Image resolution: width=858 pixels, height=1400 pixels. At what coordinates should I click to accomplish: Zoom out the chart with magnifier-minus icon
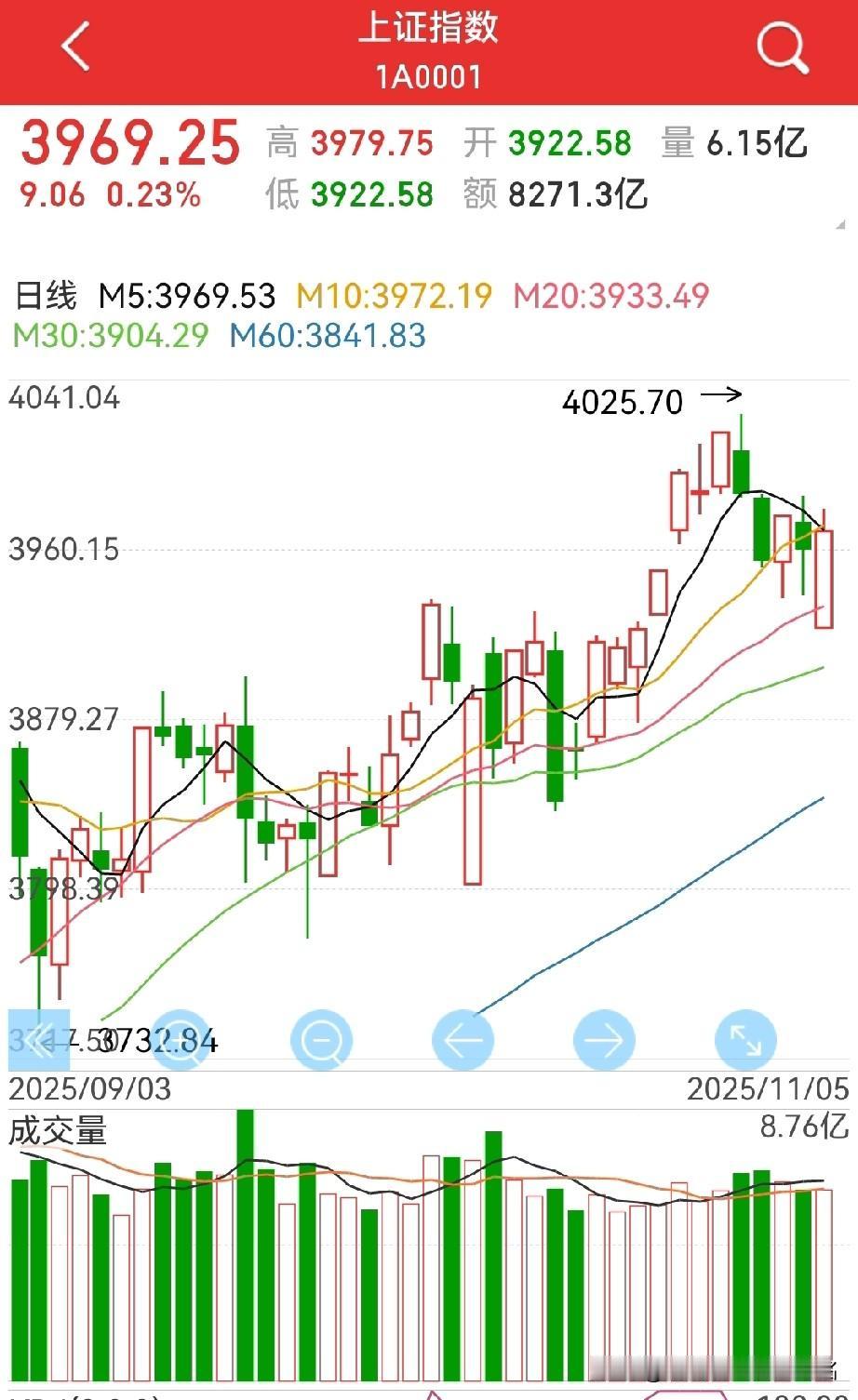pos(321,1039)
